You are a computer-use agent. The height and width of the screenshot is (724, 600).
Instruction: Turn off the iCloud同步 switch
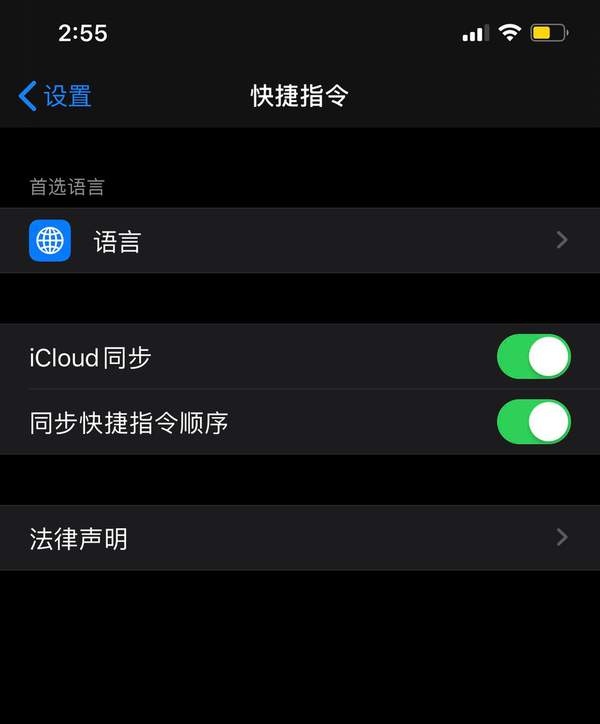coord(533,357)
